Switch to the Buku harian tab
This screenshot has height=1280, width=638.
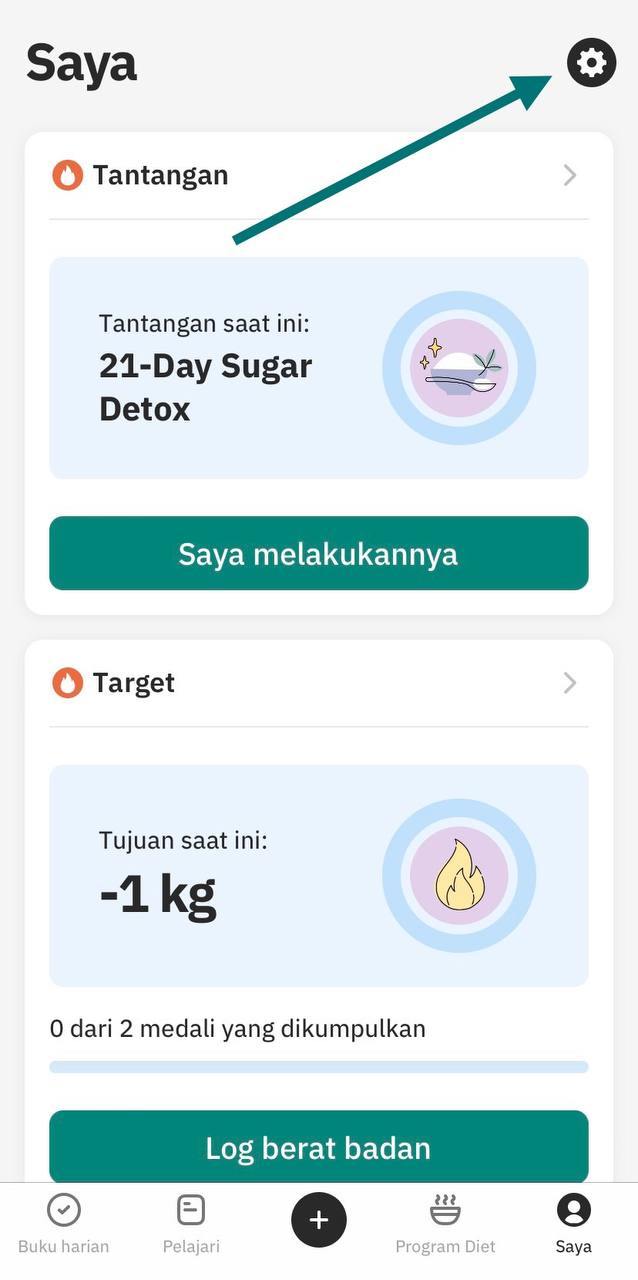[x=64, y=1223]
